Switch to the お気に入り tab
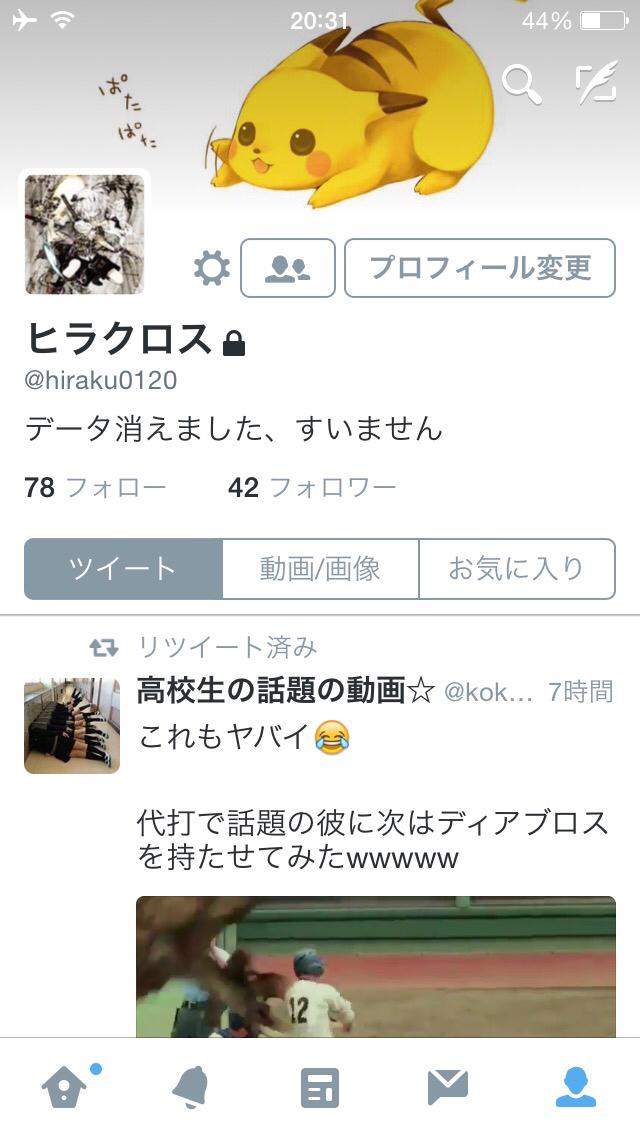The width and height of the screenshot is (640, 1136). (x=516, y=569)
